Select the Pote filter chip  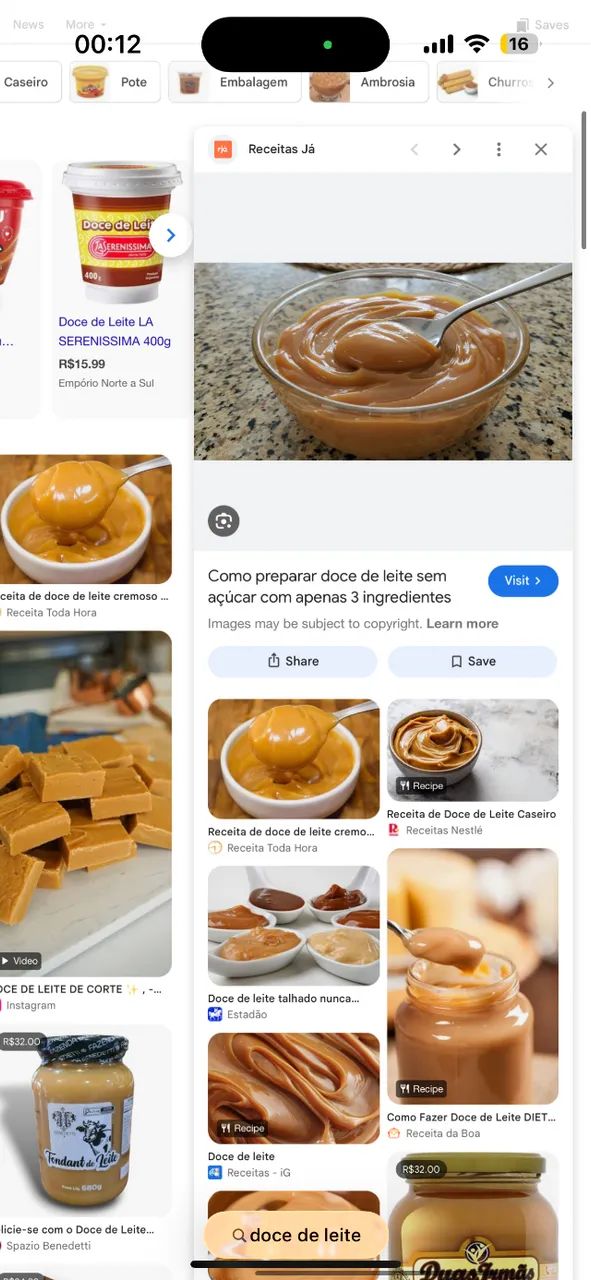114,82
